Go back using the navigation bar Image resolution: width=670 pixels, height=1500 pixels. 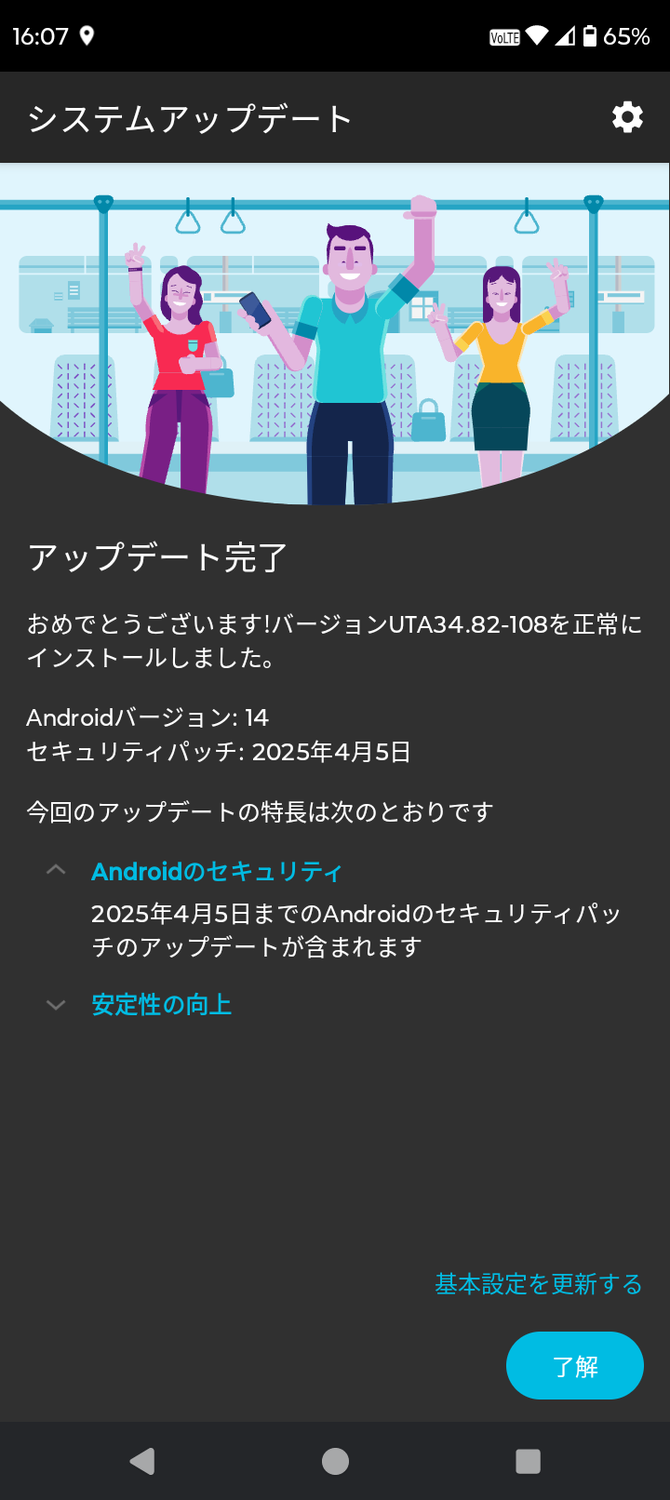(142, 1461)
